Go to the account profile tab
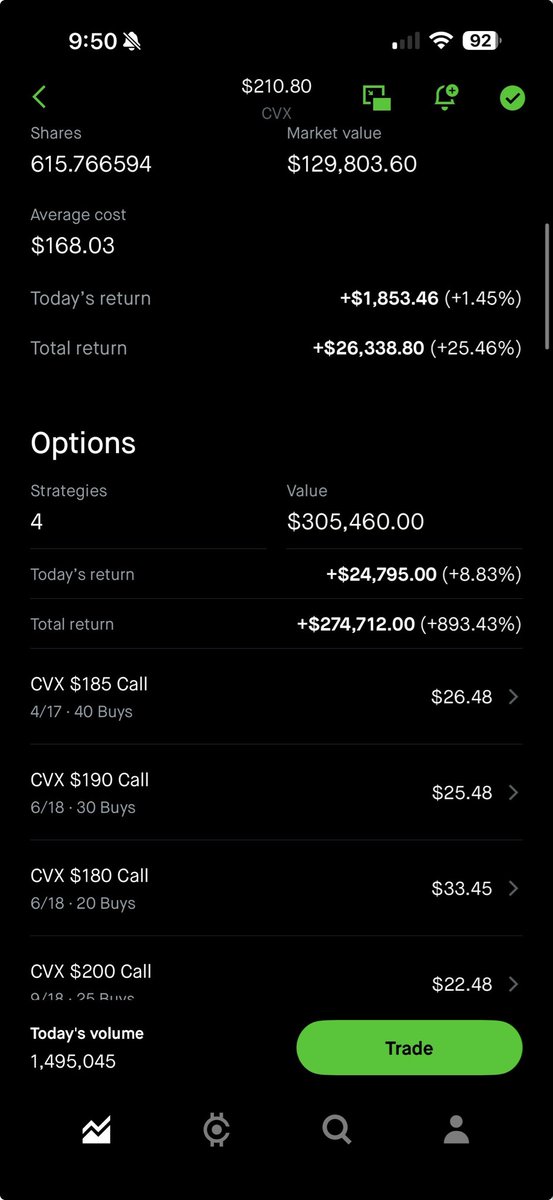The image size is (553, 1200). click(x=457, y=1130)
